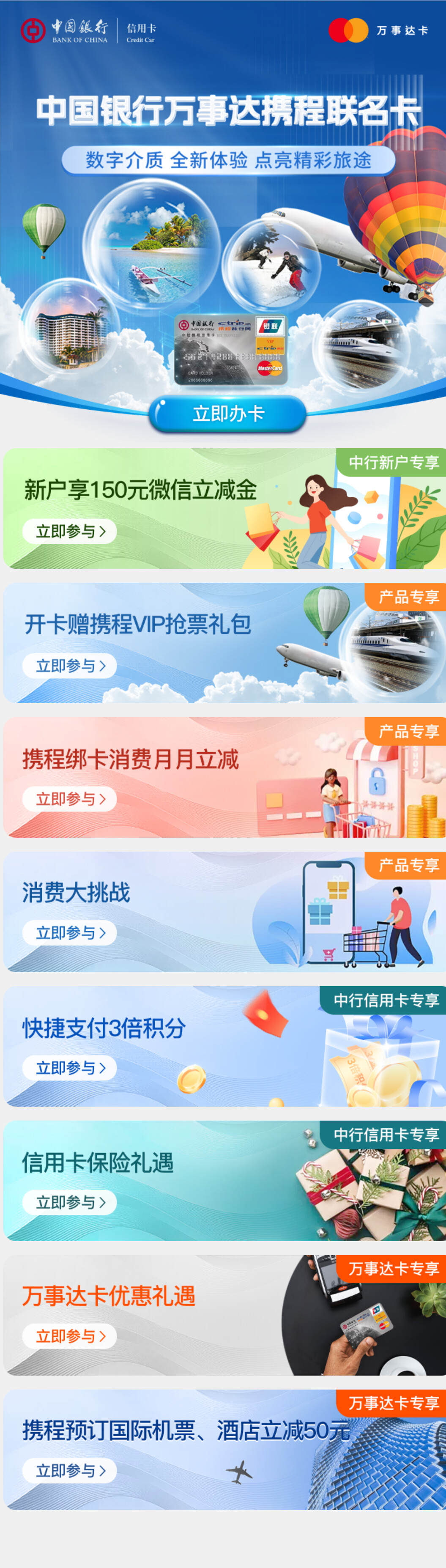View 信用卡保险礼遇 details
Viewport: 446px width, 1568px height.
[69, 1202]
